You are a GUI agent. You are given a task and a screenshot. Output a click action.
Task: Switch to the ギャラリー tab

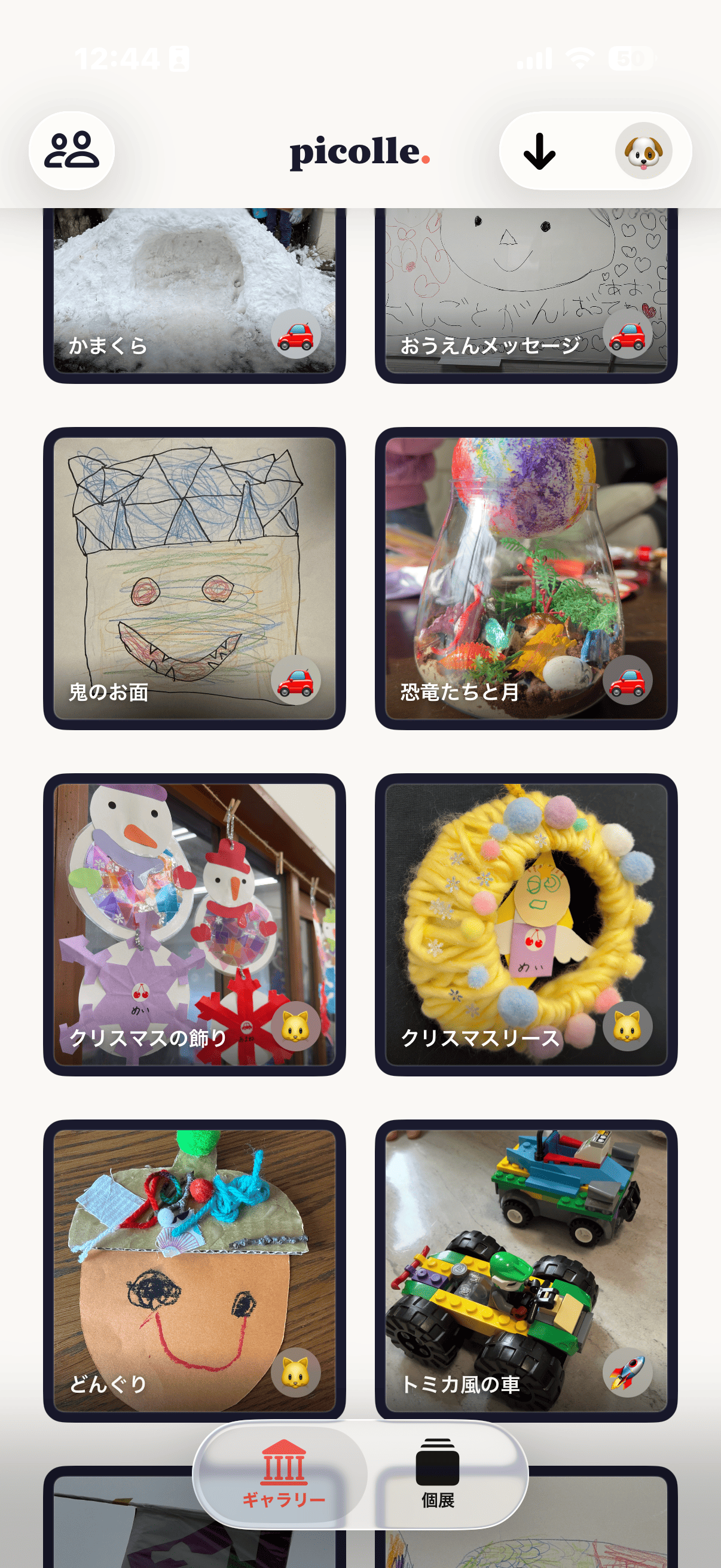tap(284, 1474)
